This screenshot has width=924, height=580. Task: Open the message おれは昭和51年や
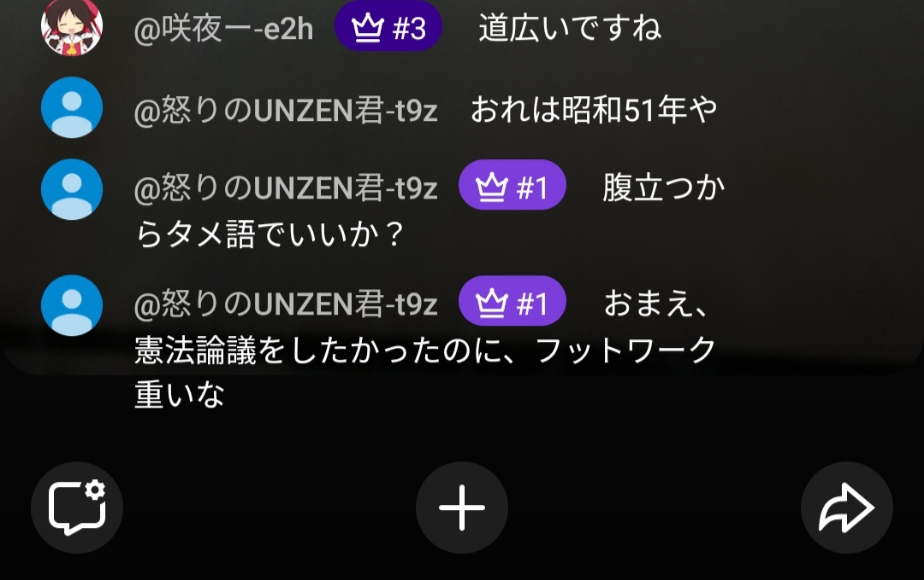(593, 109)
